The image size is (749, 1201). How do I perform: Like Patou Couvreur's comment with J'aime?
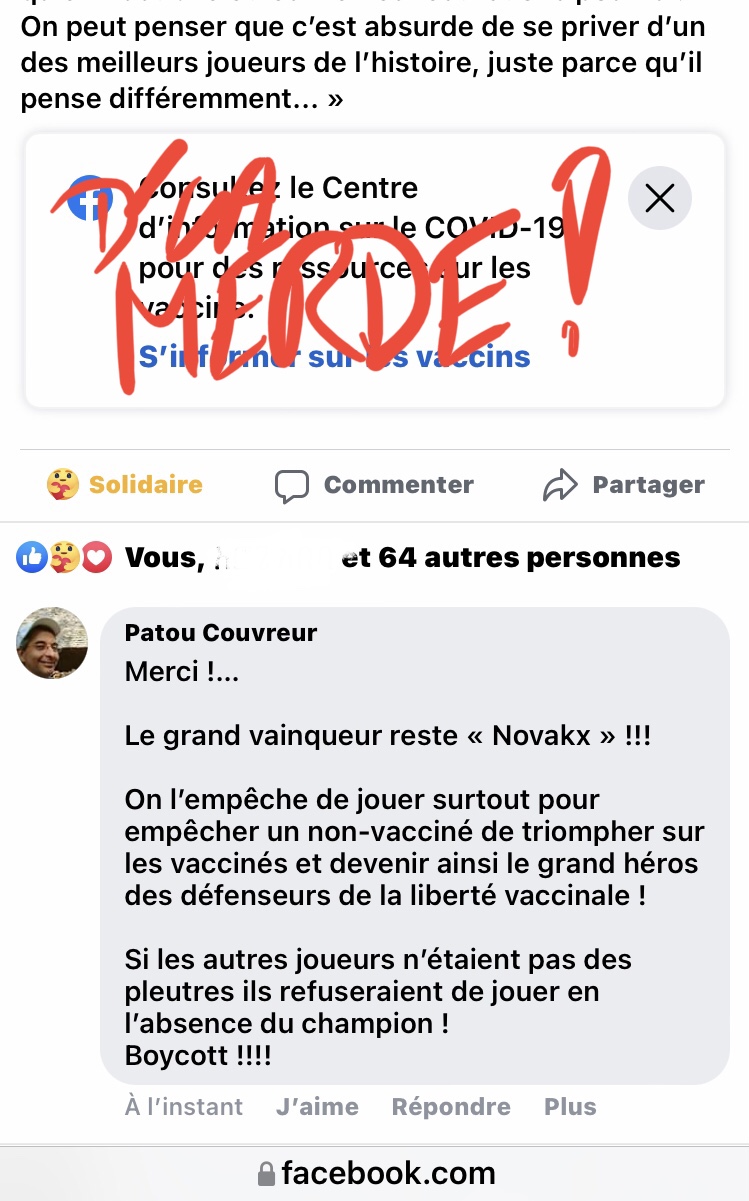coord(317,1107)
